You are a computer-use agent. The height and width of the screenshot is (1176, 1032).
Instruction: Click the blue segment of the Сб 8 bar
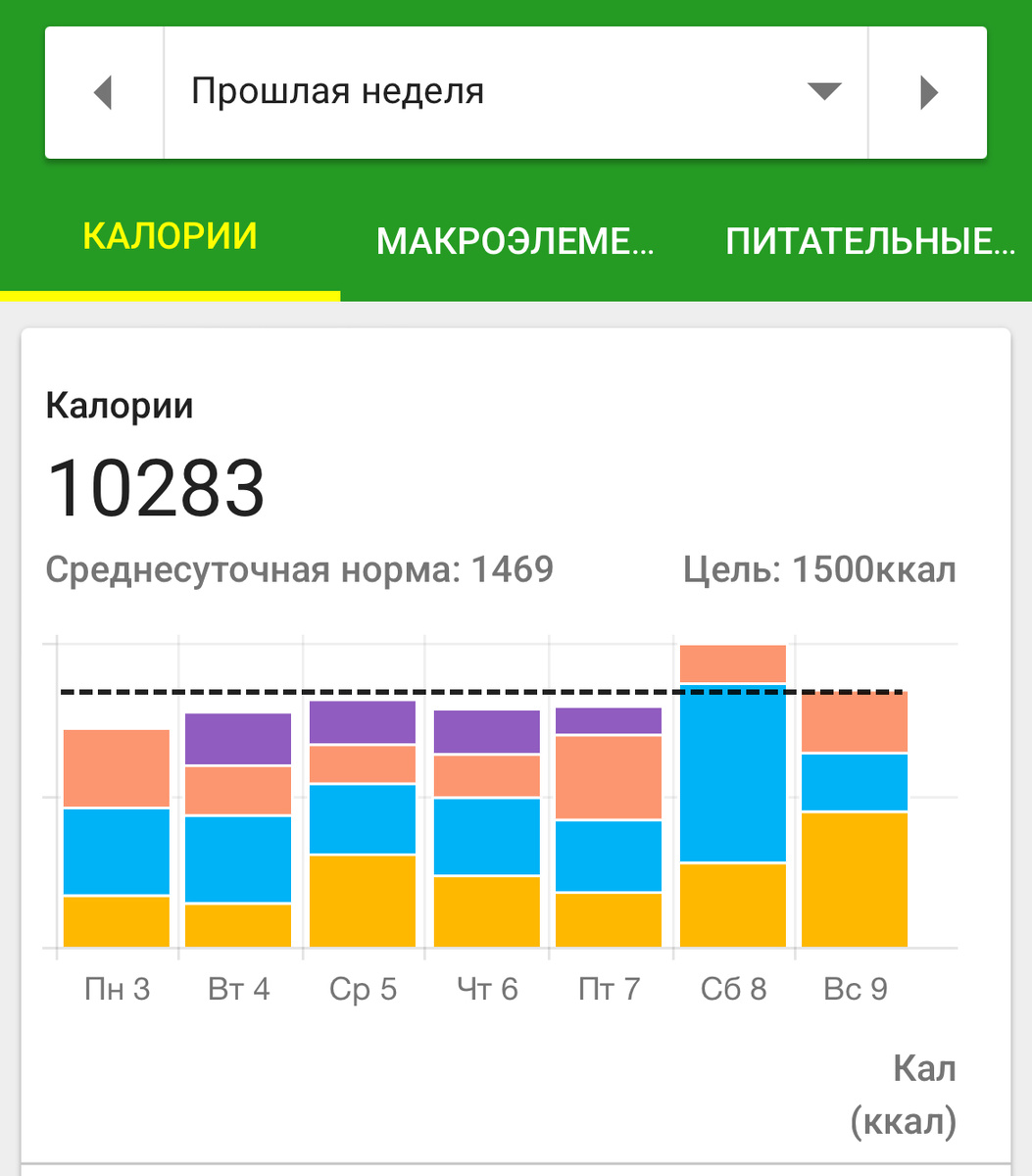coord(733,774)
